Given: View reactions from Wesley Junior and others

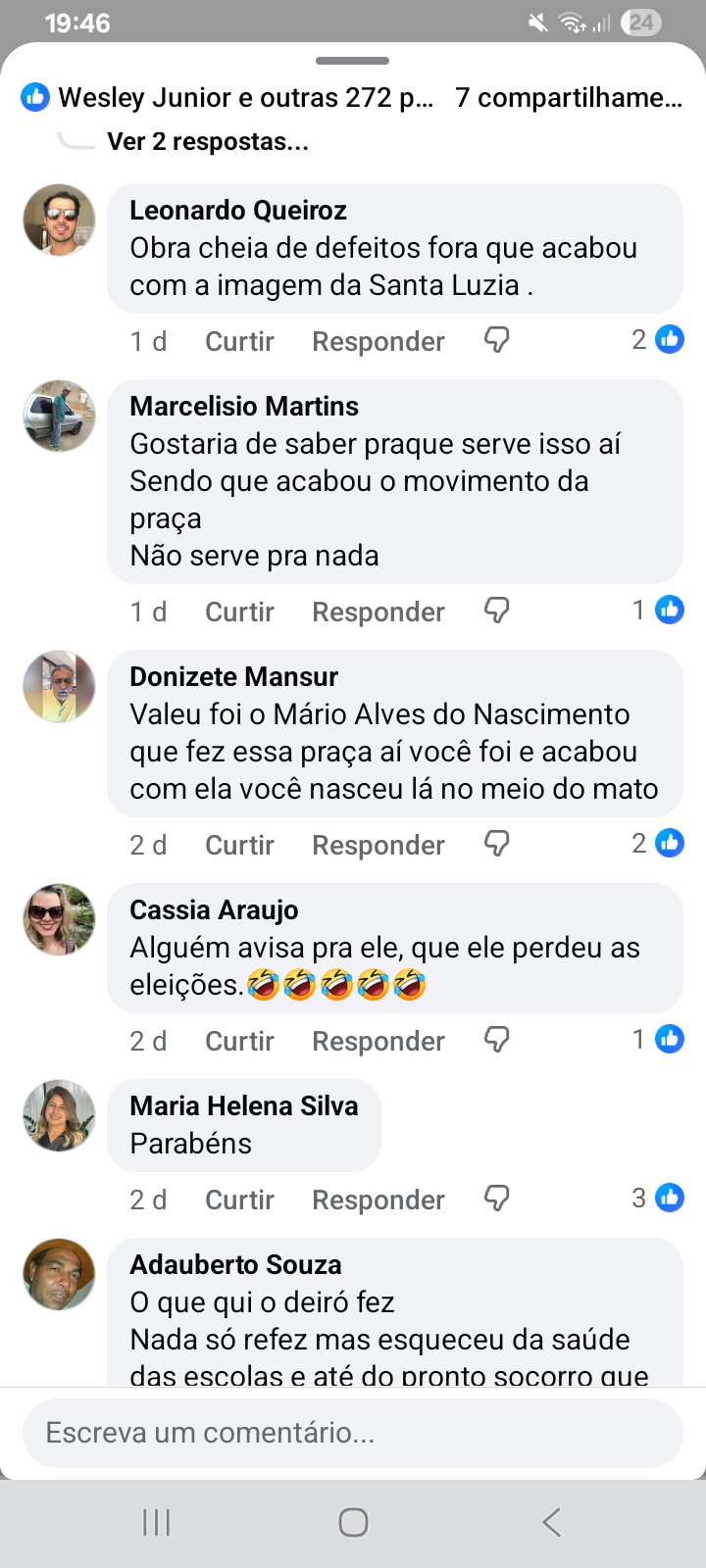Looking at the screenshot, I should (227, 98).
